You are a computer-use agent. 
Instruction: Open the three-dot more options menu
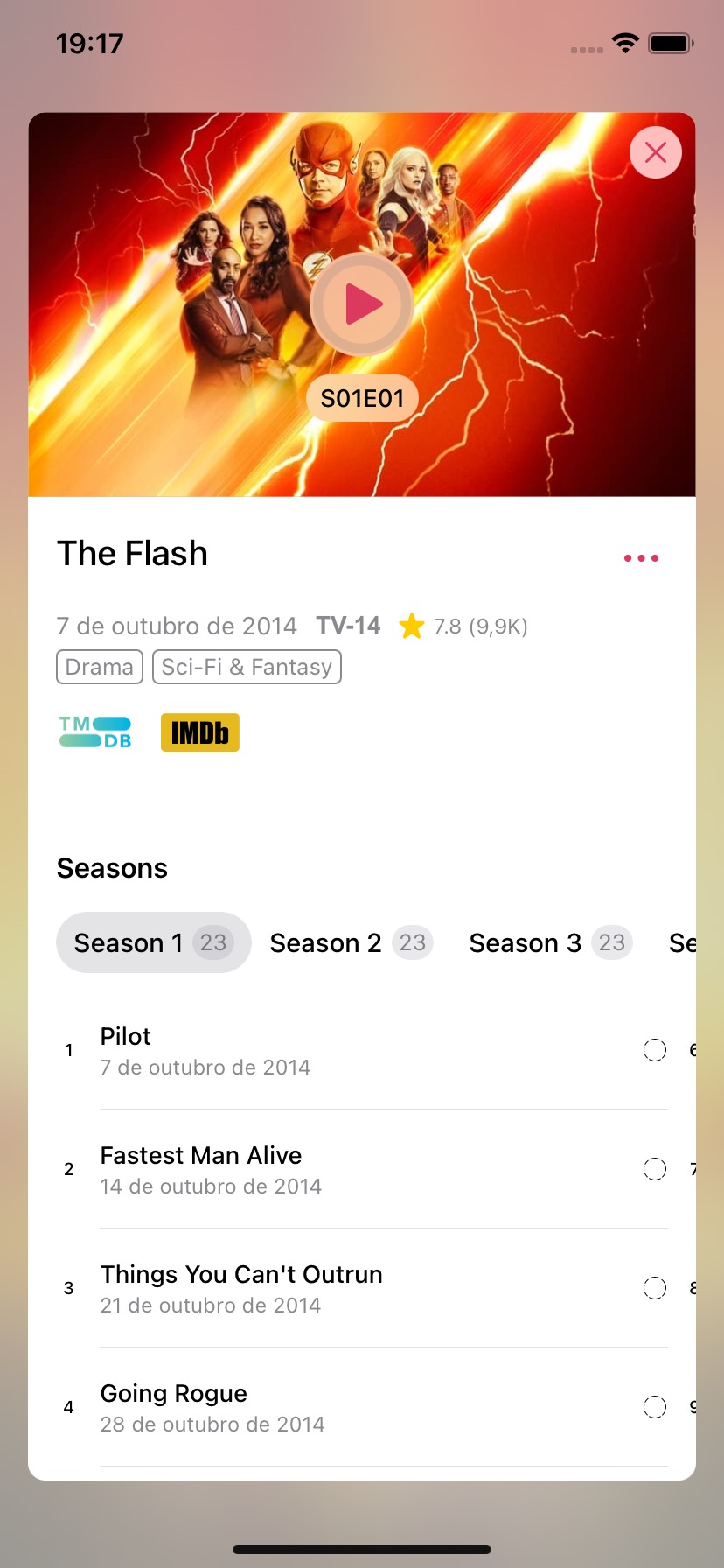click(641, 557)
